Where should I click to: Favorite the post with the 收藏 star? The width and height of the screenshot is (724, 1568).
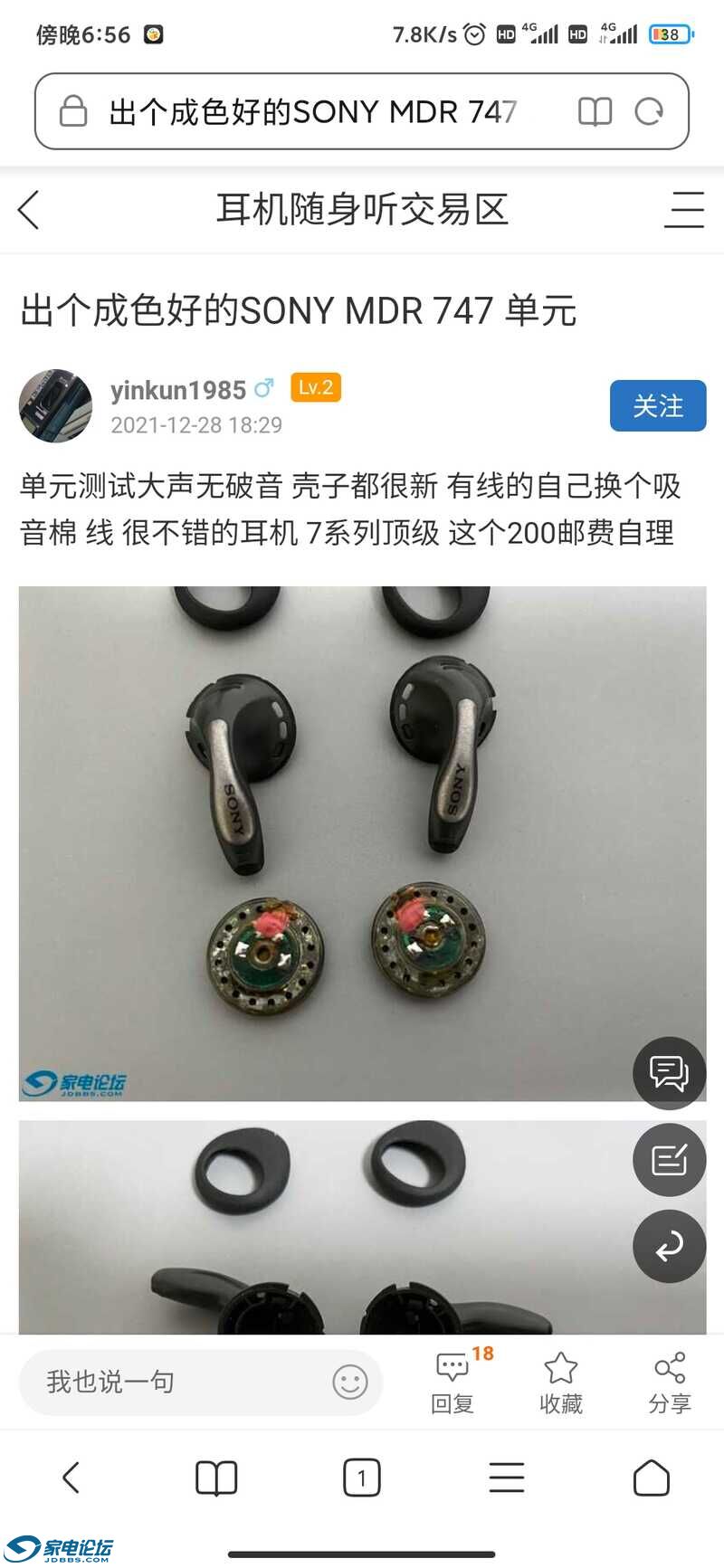(560, 1382)
